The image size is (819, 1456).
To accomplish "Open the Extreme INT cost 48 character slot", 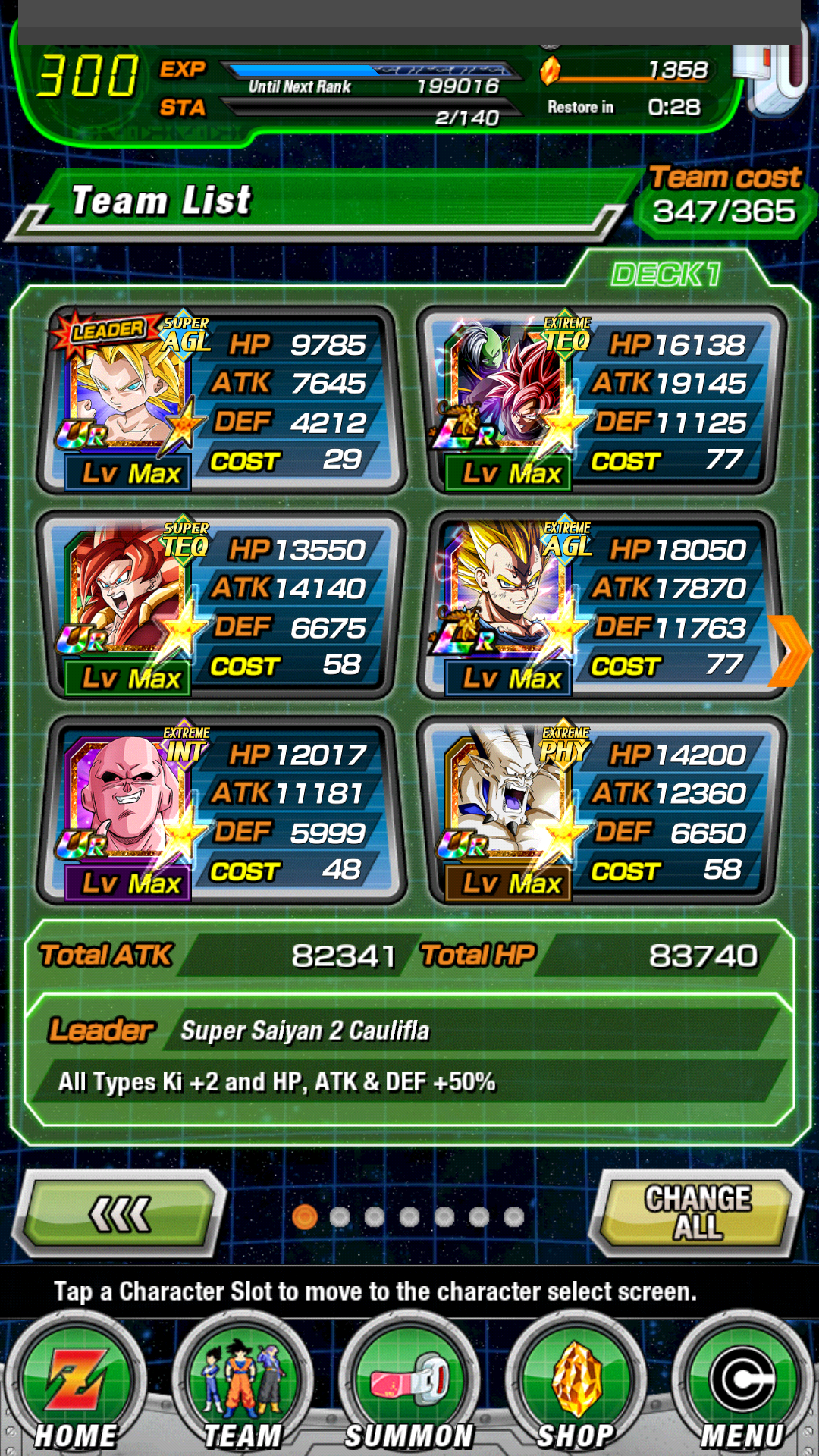I will [x=221, y=810].
